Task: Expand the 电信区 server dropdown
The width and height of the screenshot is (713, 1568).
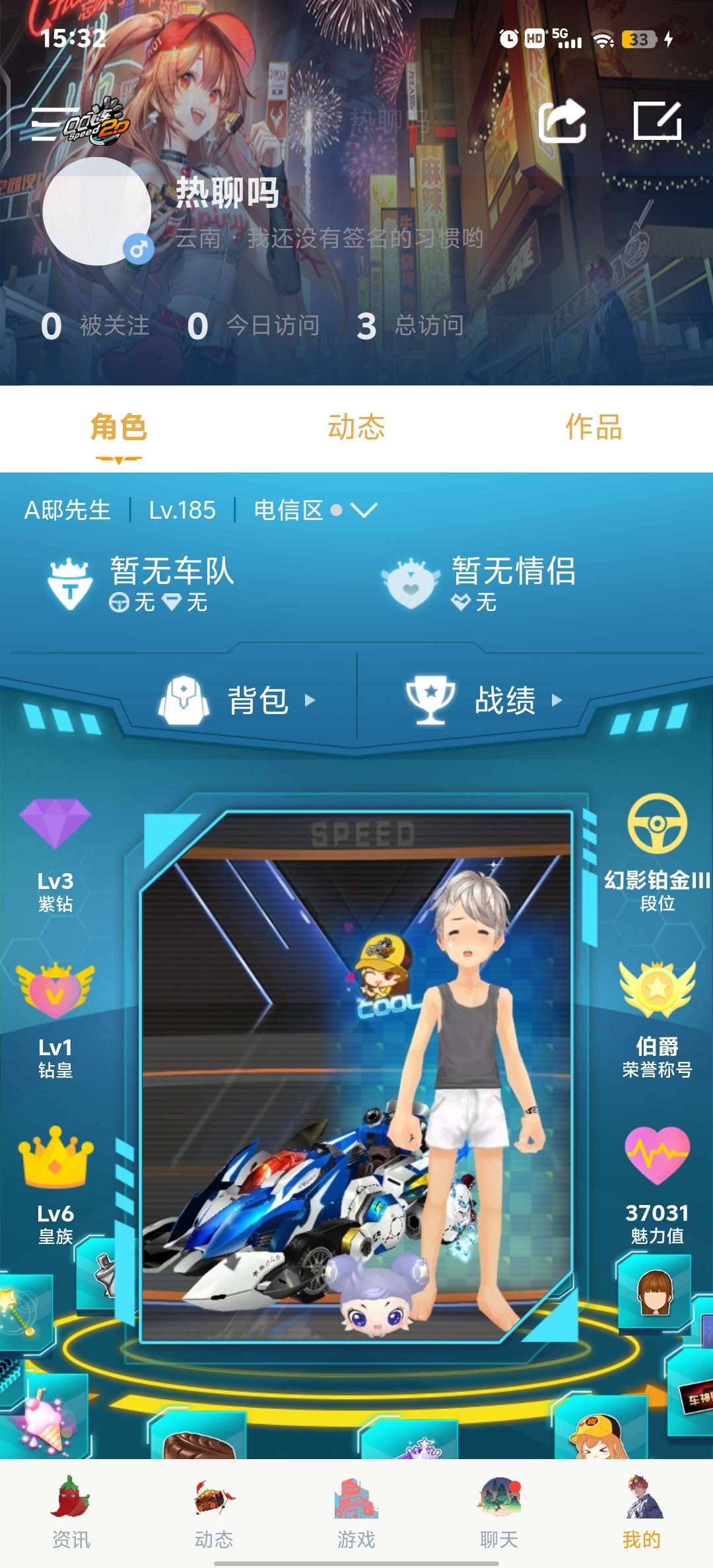Action: [363, 510]
